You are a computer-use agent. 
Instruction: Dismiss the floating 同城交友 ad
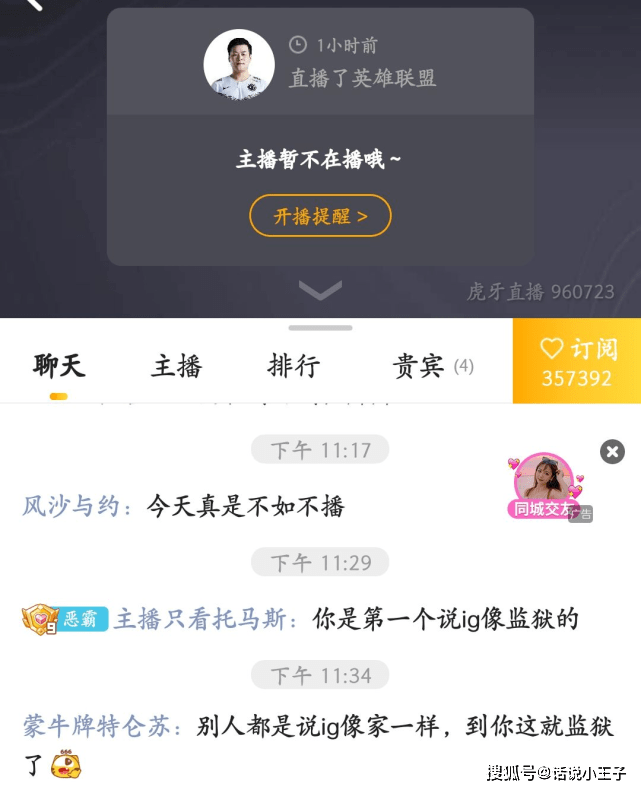pyautogui.click(x=612, y=452)
